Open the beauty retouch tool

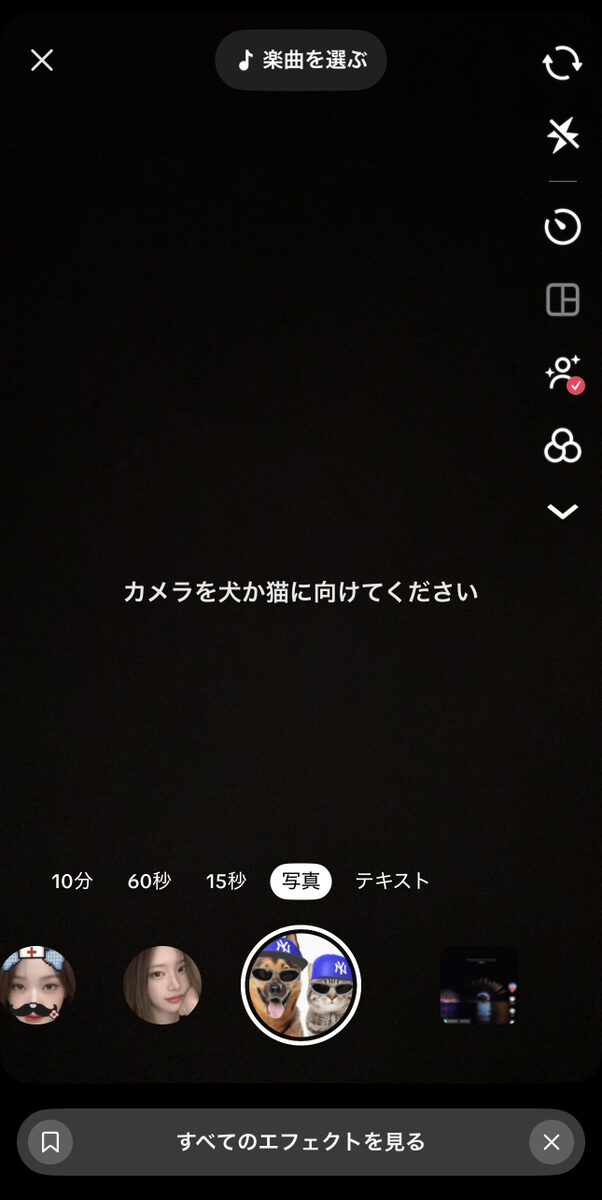562,373
